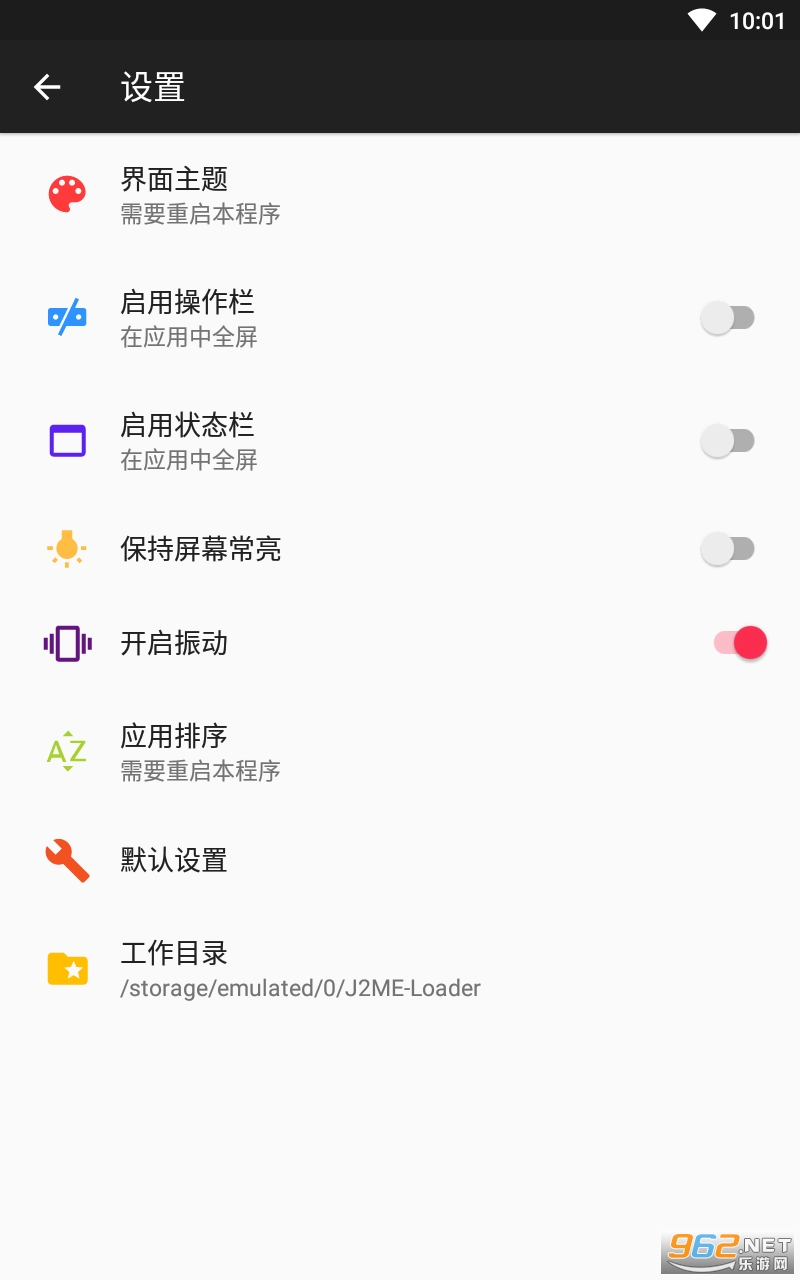Viewport: 800px width, 1280px height.
Task: Go back from the 设置 screen
Action: tap(47, 87)
